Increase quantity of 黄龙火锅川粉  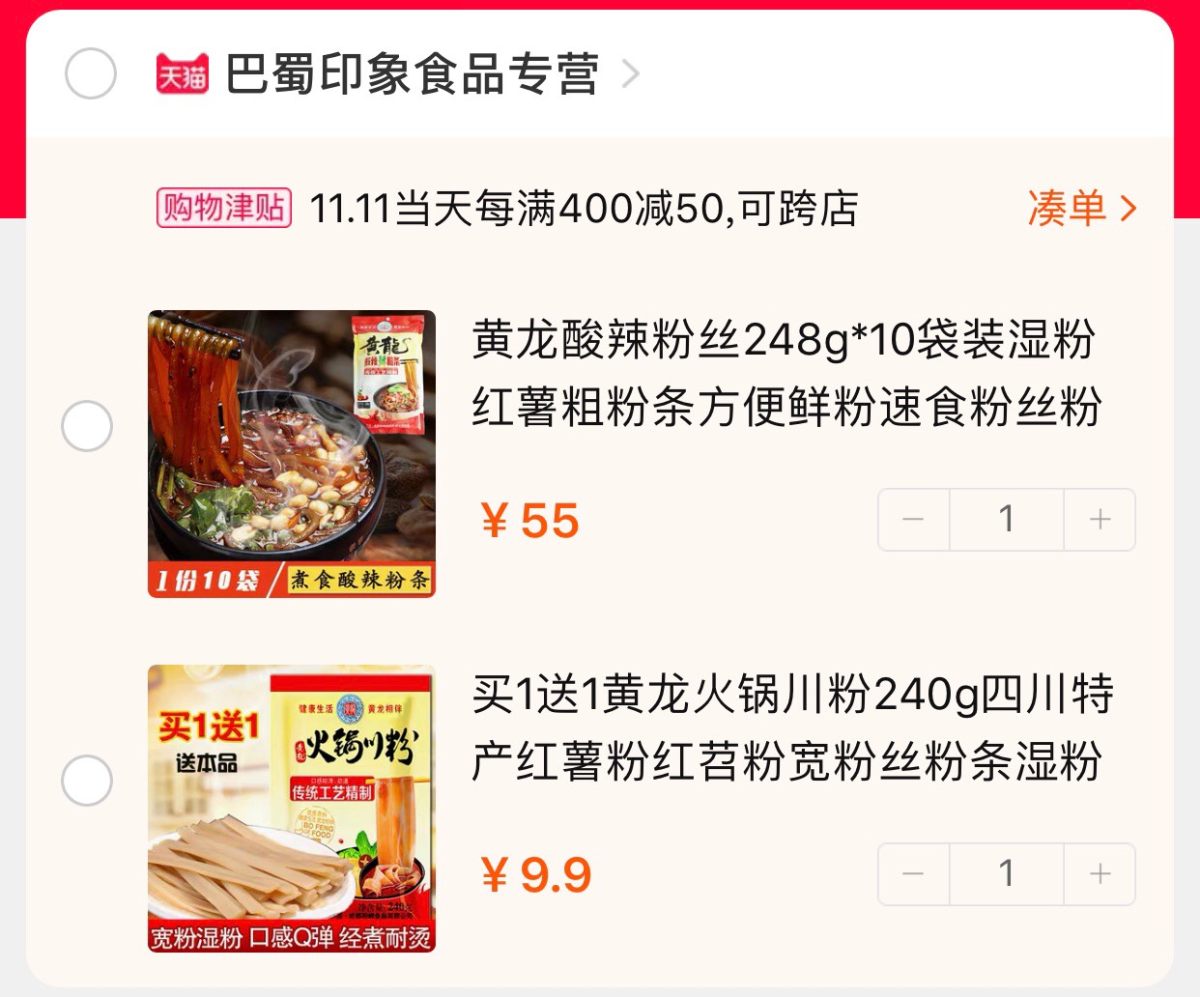click(x=1099, y=874)
